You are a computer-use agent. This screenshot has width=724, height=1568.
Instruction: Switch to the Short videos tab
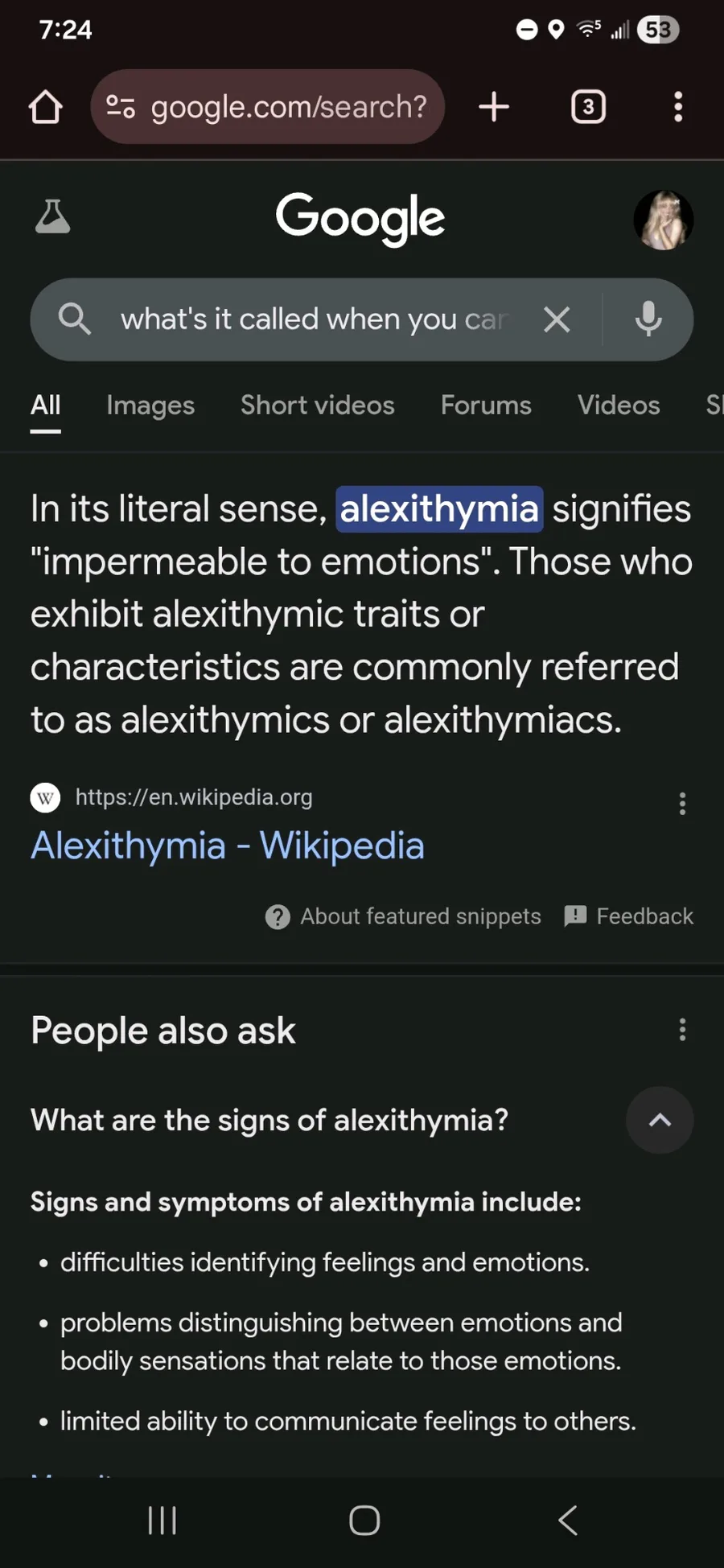[x=318, y=405]
